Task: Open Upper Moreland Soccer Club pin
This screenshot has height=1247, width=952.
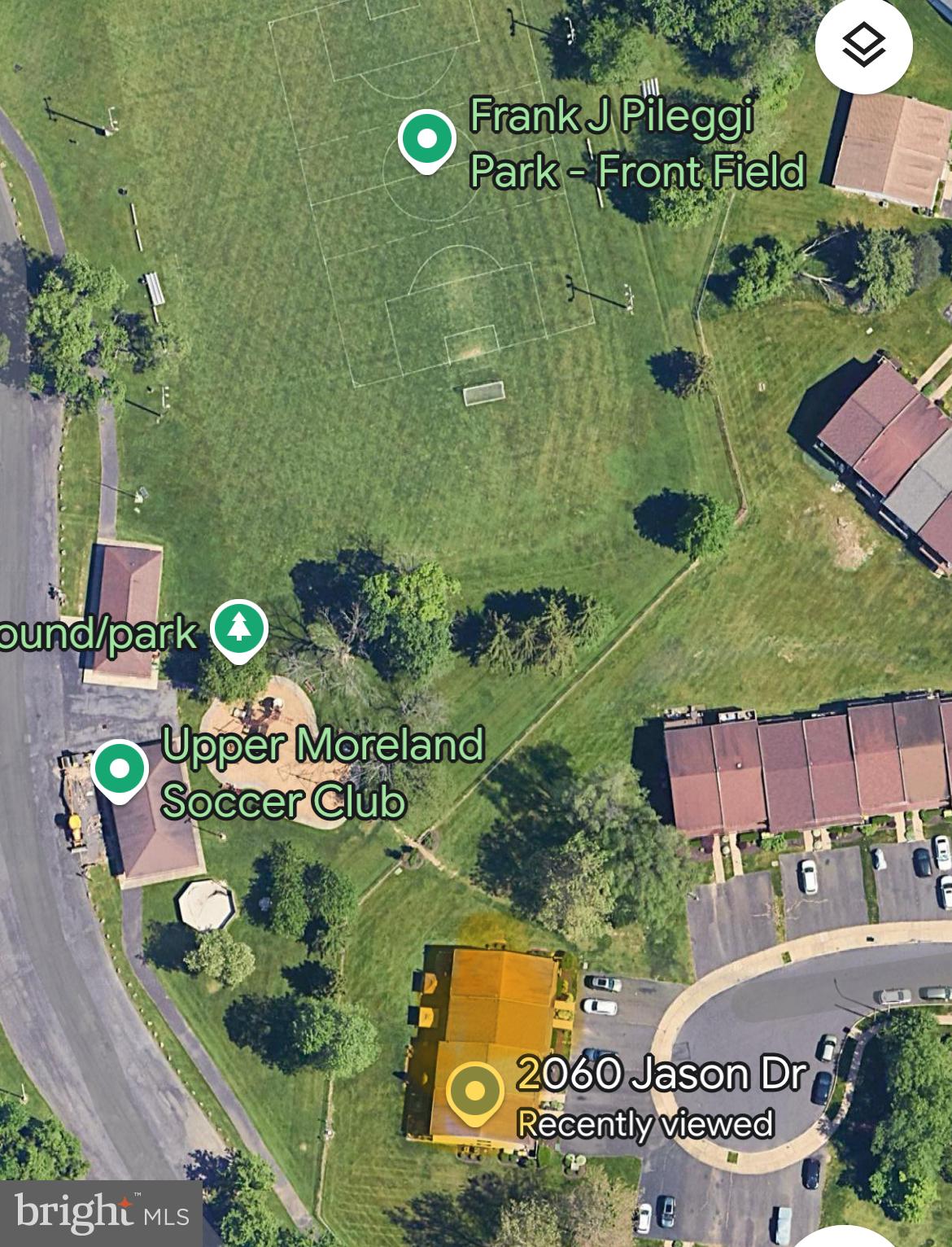Action: pos(120,769)
